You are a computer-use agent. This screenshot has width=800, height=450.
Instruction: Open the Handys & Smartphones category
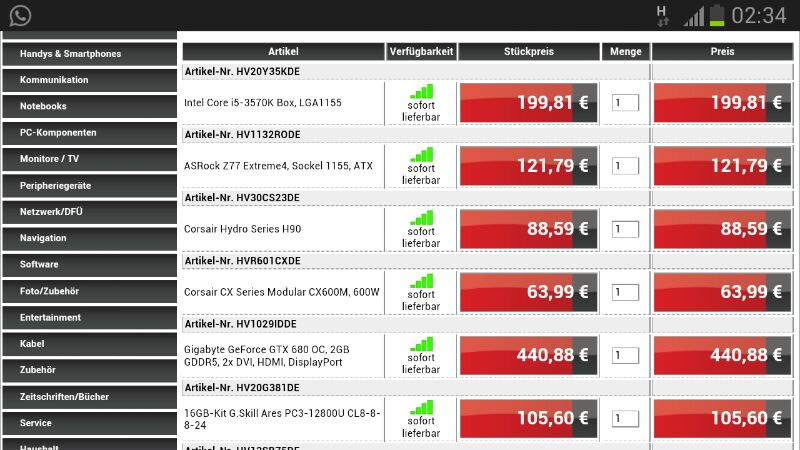pos(89,54)
